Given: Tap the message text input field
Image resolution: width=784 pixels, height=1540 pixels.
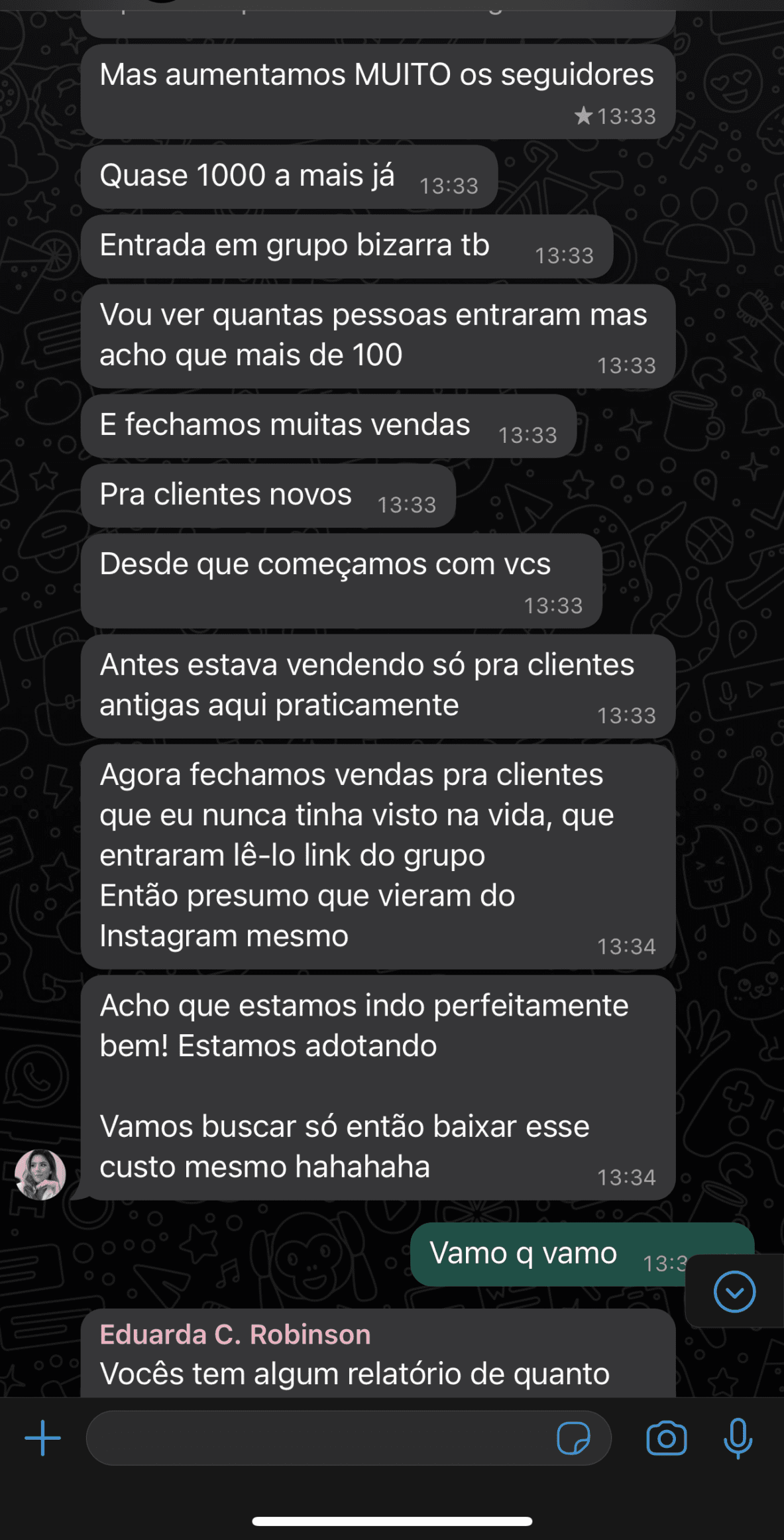Looking at the screenshot, I should point(318,1438).
